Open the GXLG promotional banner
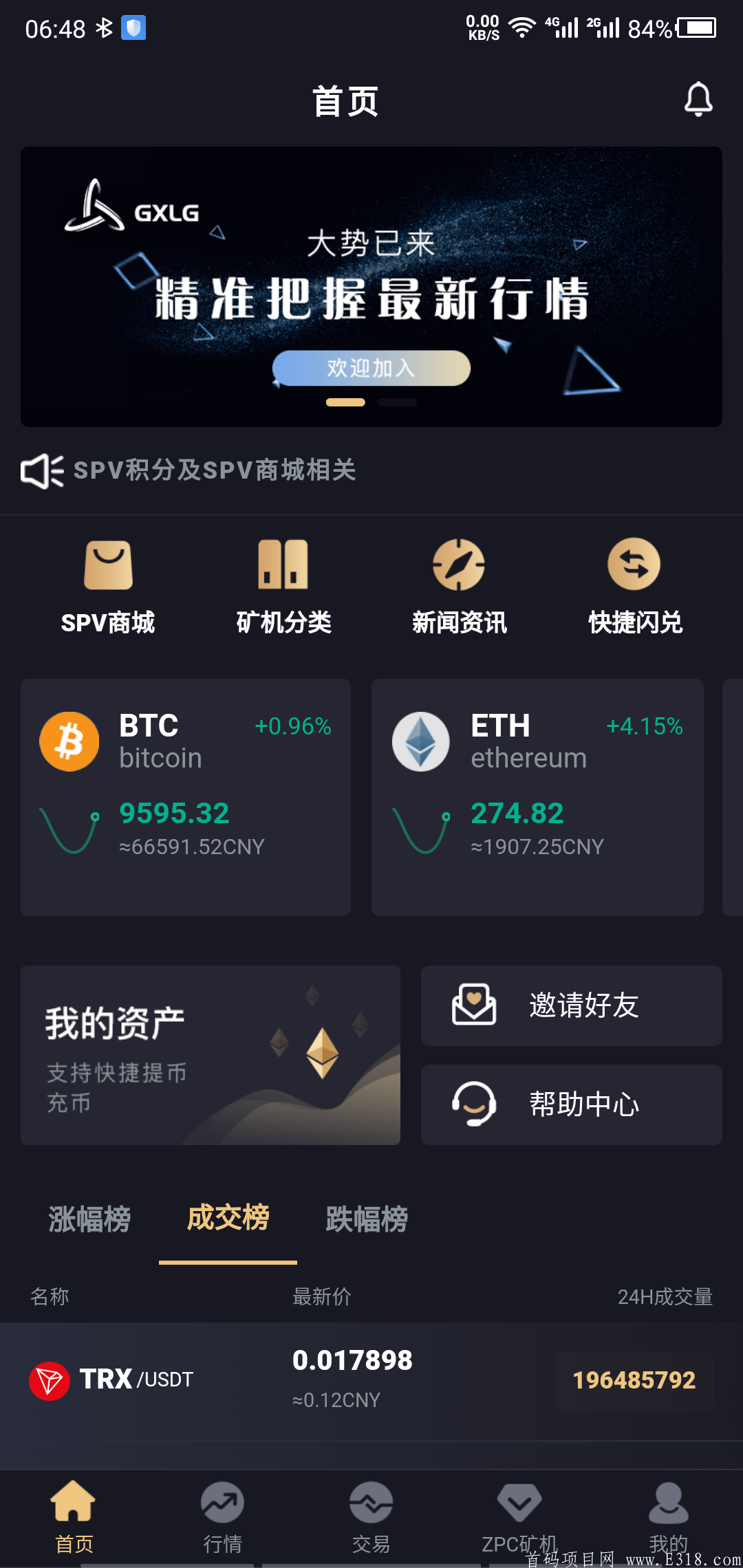The width and height of the screenshot is (743, 1568). click(371, 286)
